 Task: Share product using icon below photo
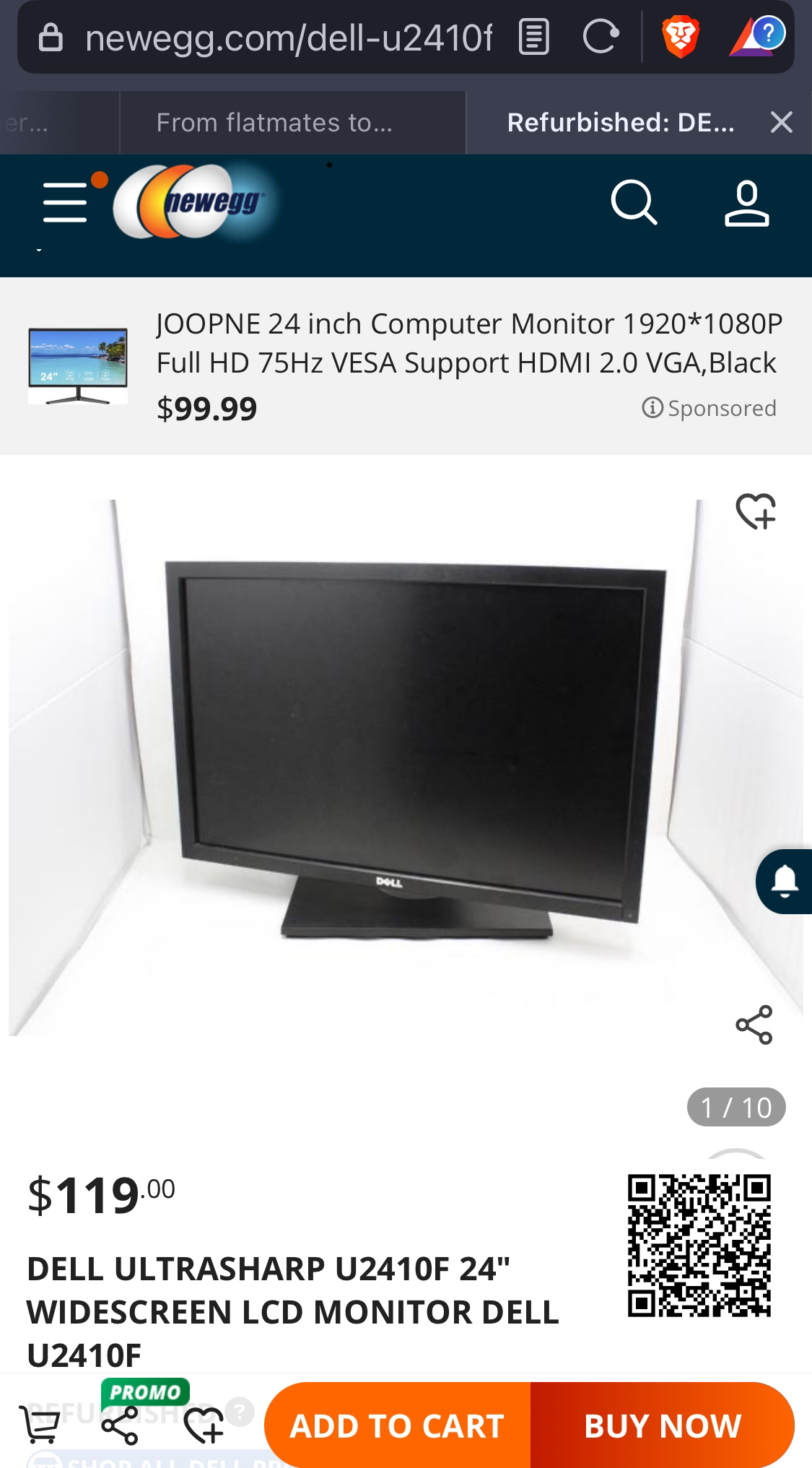click(x=754, y=1025)
